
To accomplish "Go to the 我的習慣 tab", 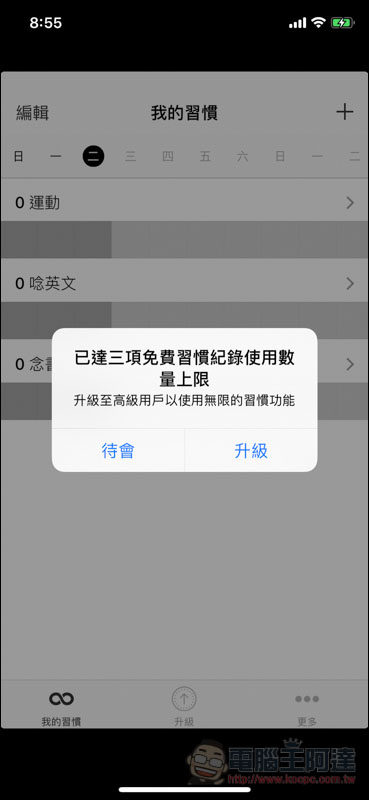I will [x=61, y=707].
